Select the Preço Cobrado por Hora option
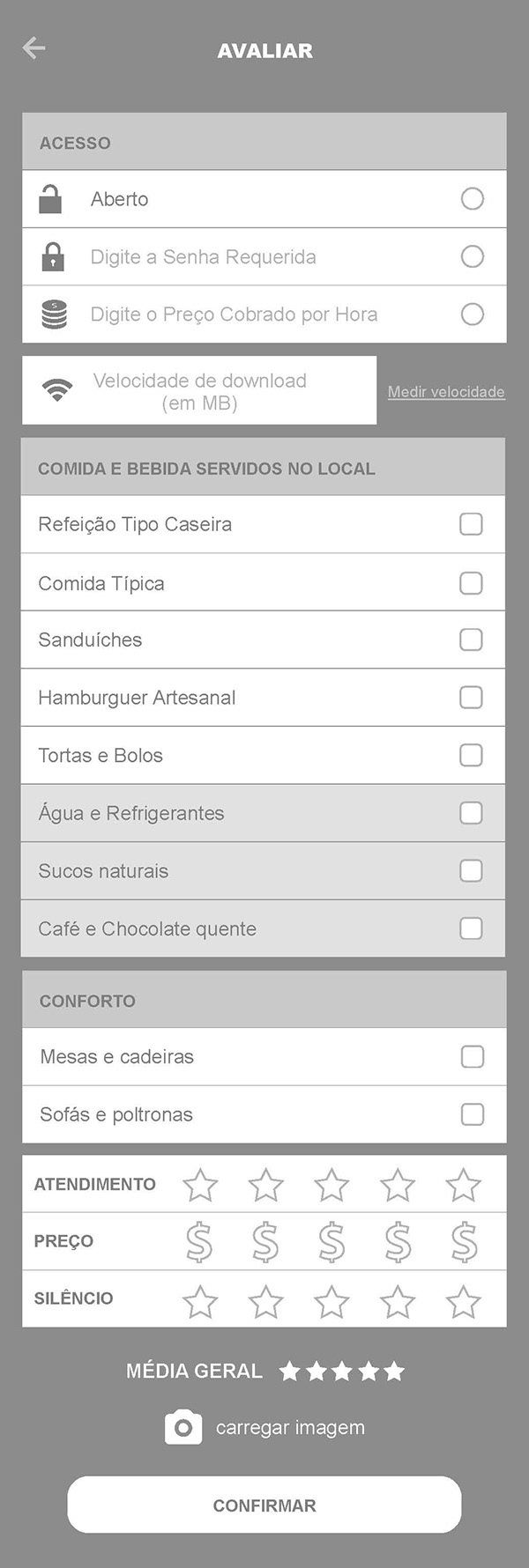The width and height of the screenshot is (529, 1568). [x=473, y=314]
